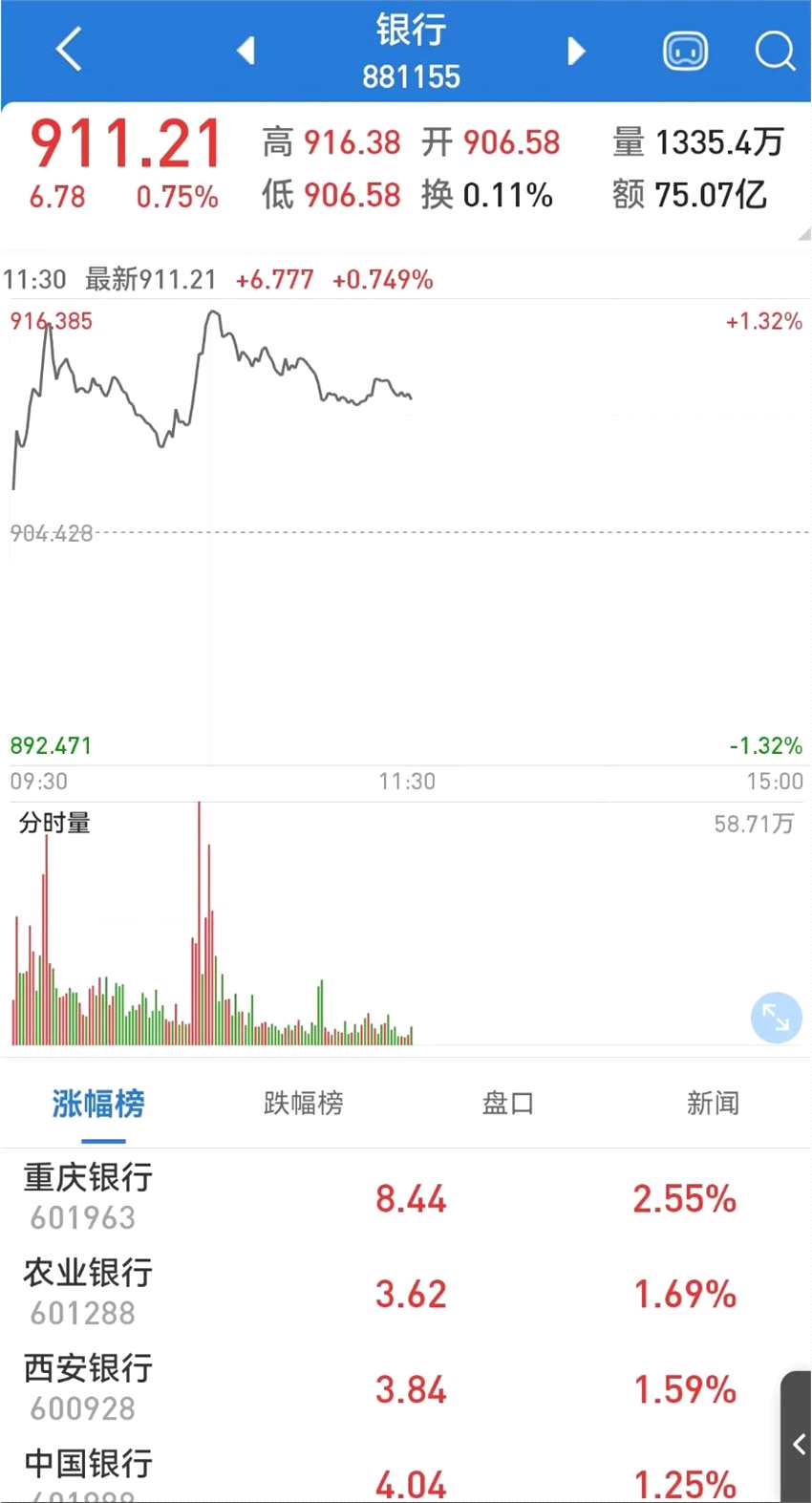The height and width of the screenshot is (1503, 812).
Task: Switch to the next sector
Action: coord(575,50)
